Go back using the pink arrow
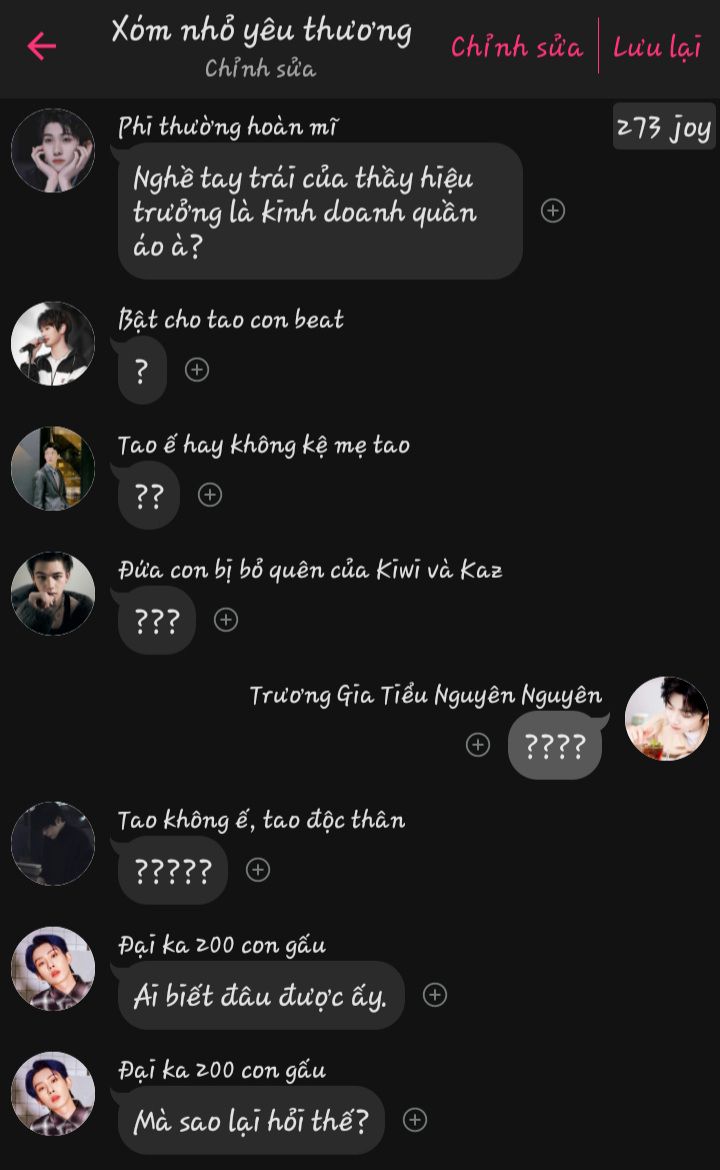720x1170 pixels. (x=41, y=46)
